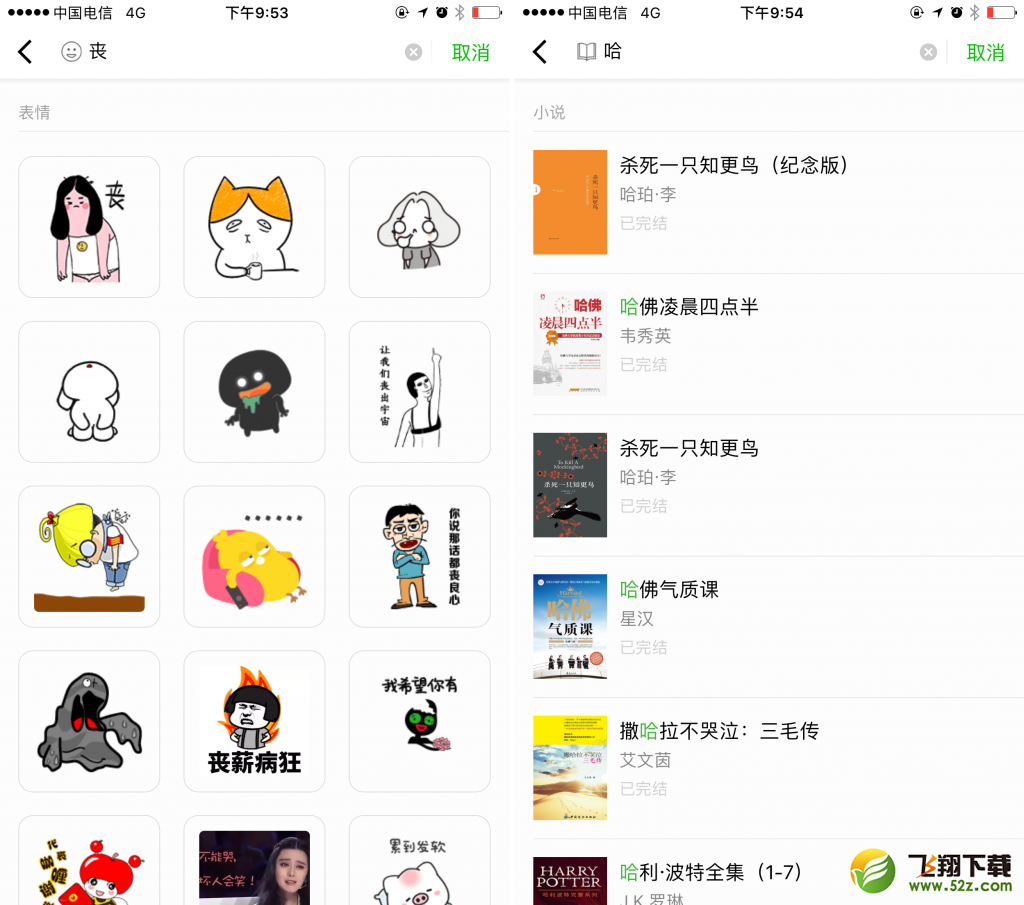
Task: Cancel the sticker search for 丧
Action: click(470, 52)
